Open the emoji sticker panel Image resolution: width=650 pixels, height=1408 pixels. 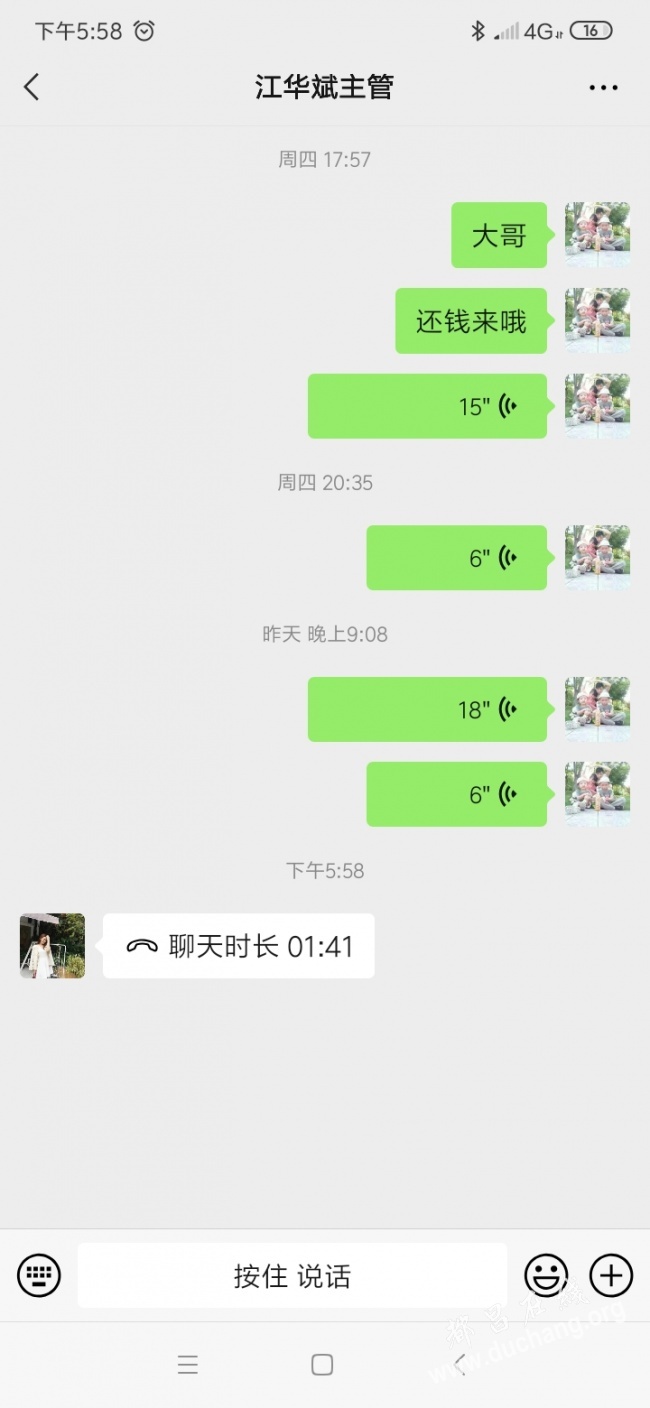pyautogui.click(x=546, y=1276)
